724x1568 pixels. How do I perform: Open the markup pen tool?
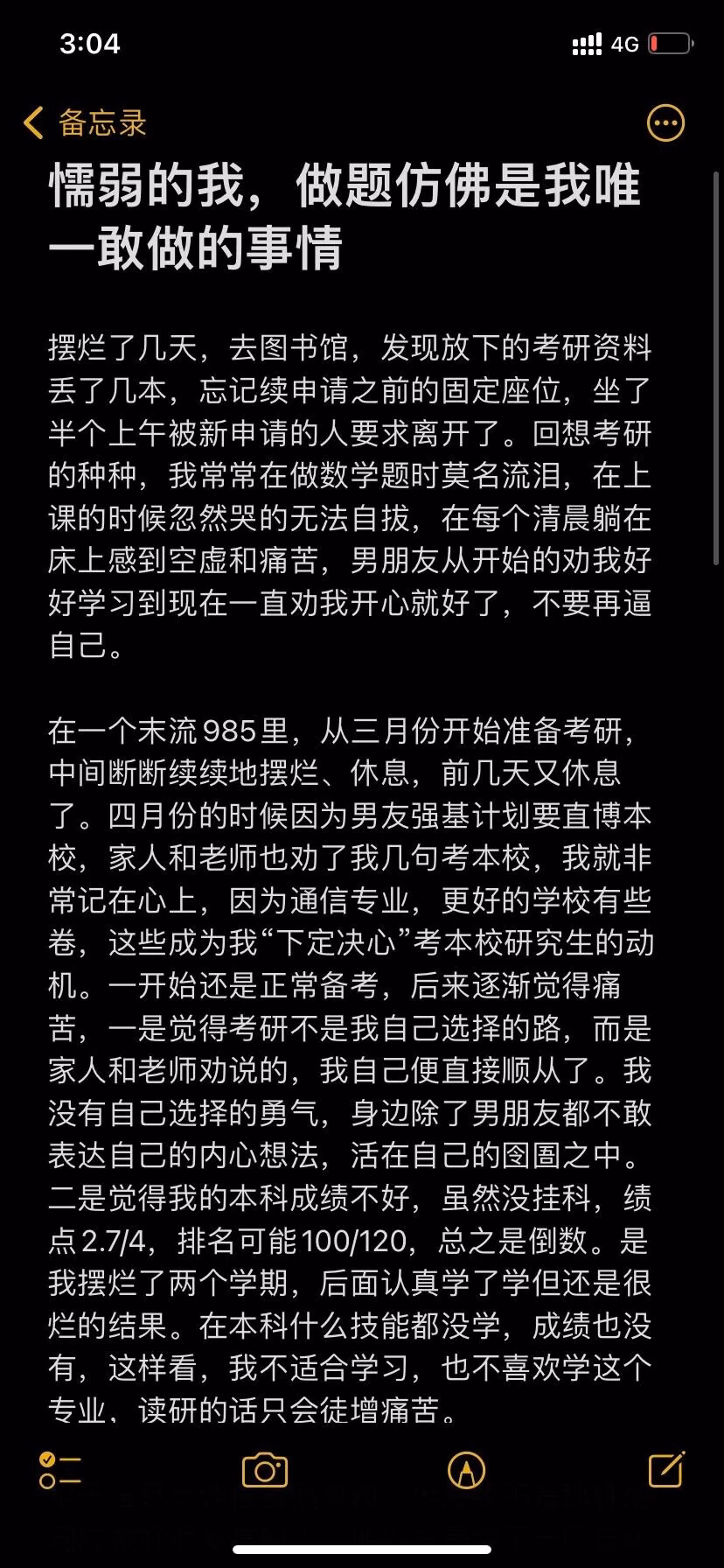click(x=466, y=1470)
